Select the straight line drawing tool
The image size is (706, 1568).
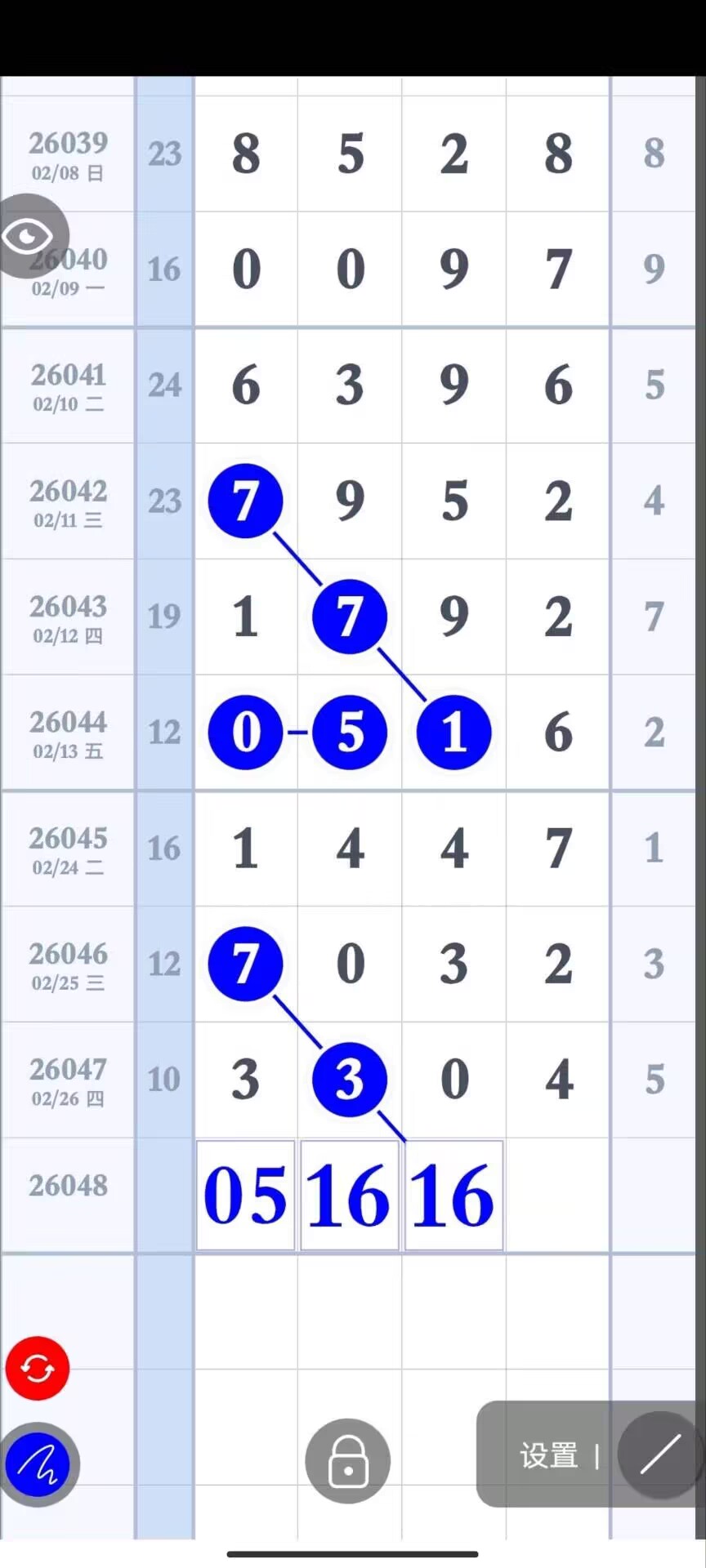tap(660, 1454)
